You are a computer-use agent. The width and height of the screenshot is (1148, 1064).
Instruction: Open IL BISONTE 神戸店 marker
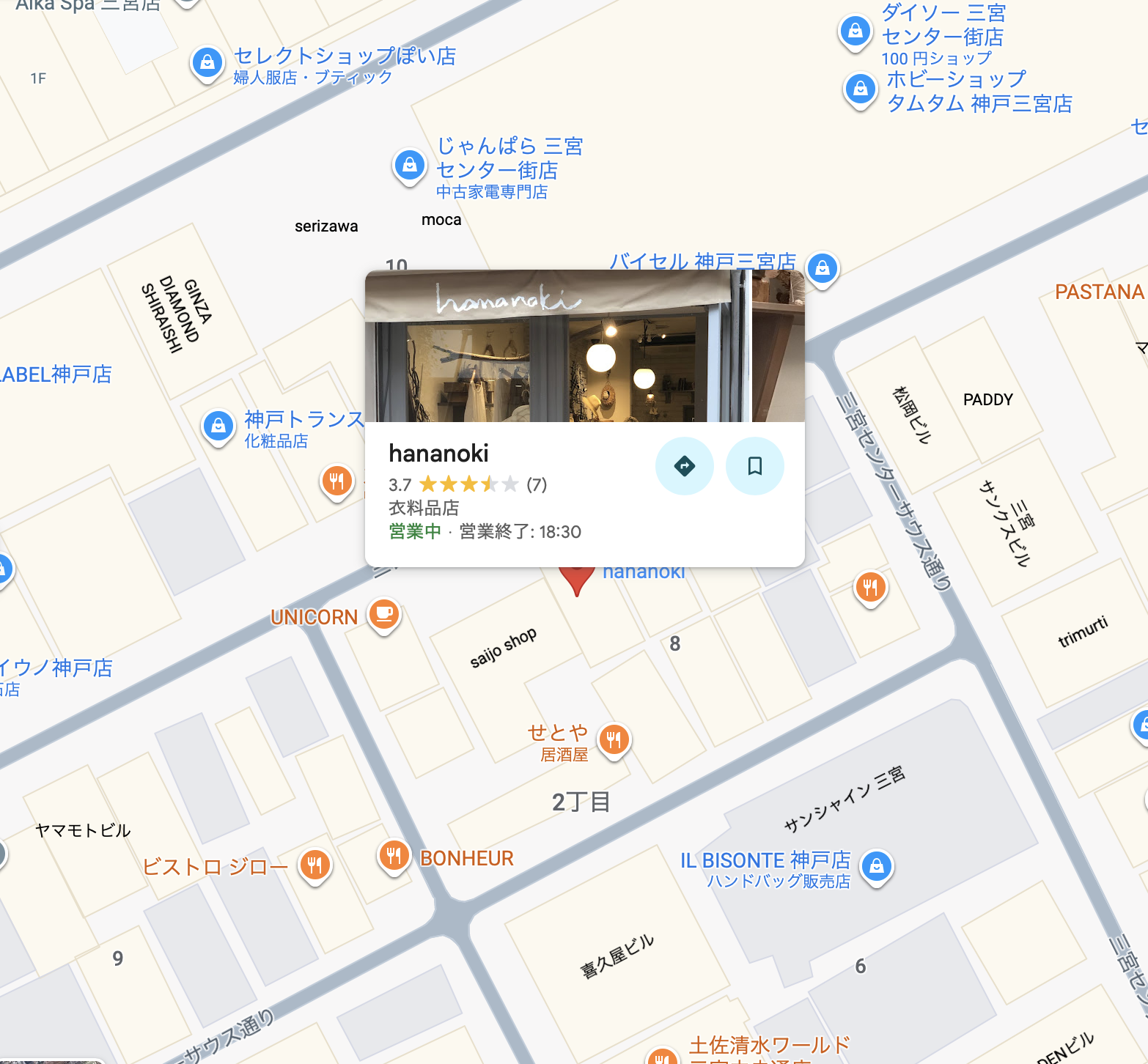pos(877,867)
